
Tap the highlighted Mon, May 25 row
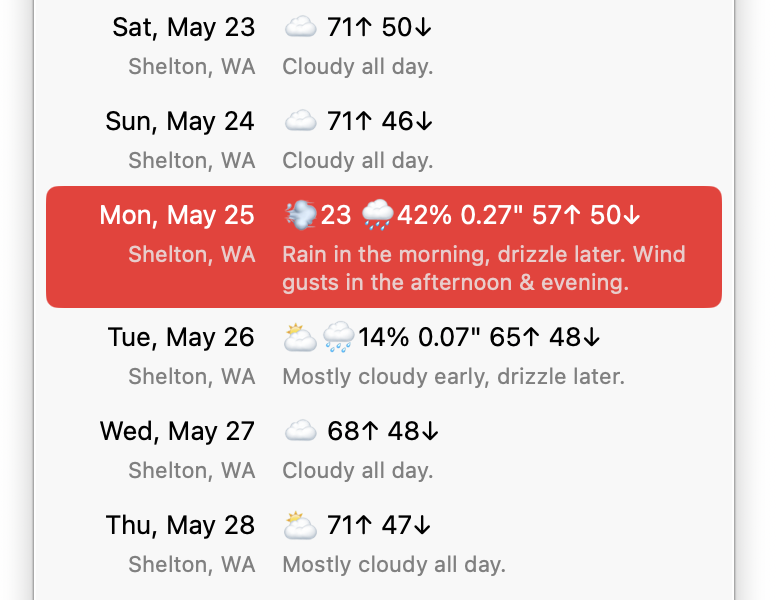click(x=384, y=247)
